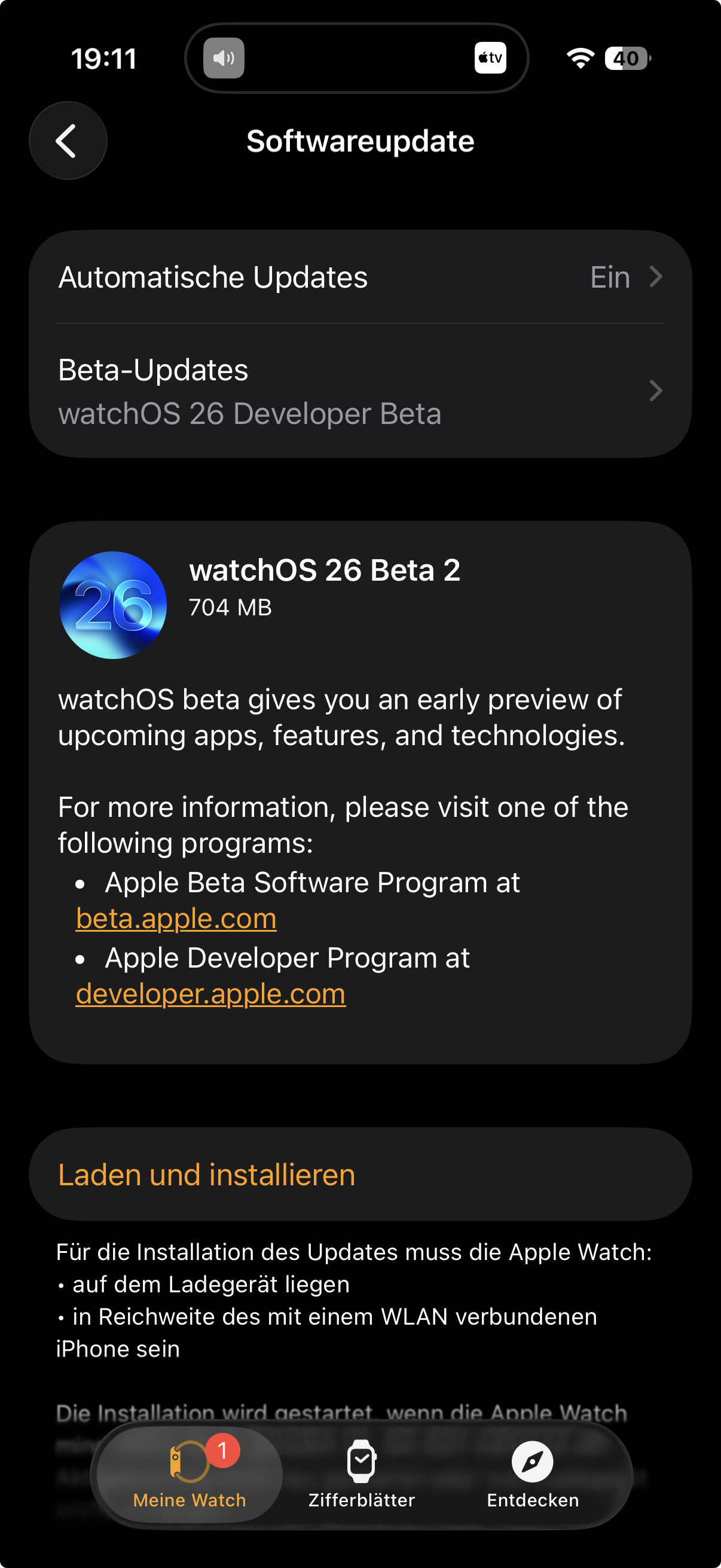Tap Laden und installieren
The image size is (721, 1568).
[360, 1174]
